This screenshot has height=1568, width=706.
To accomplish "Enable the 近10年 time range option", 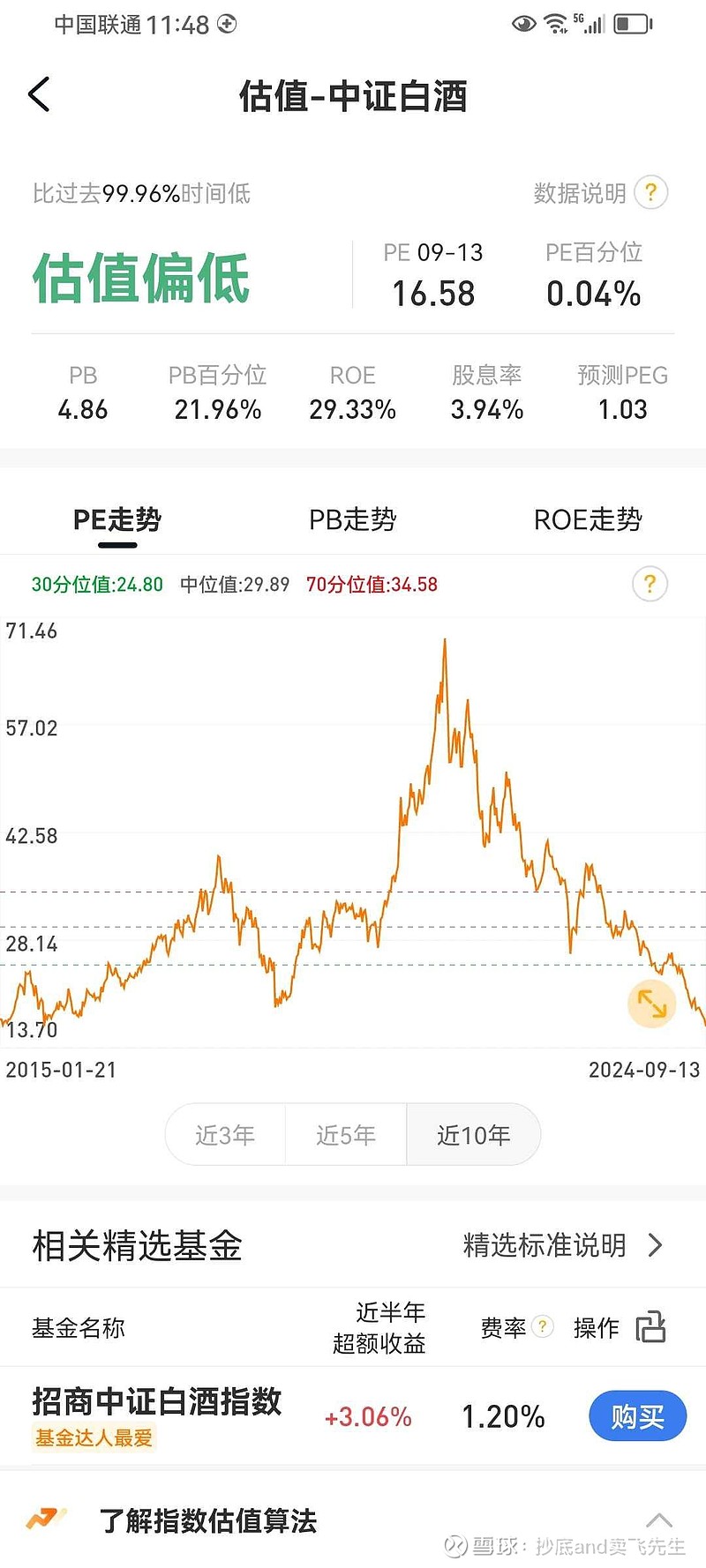I will pos(474,1135).
